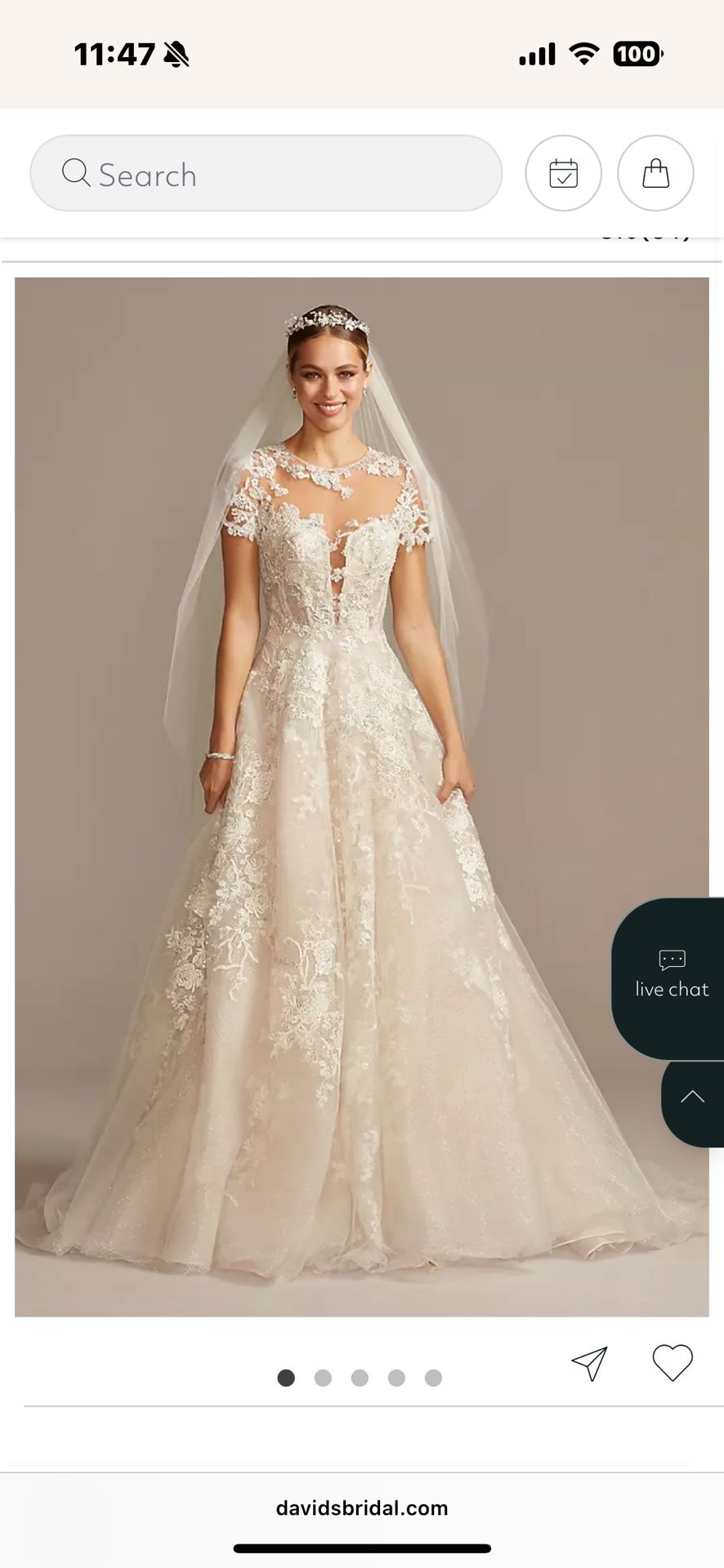Share this dress with the paper plane icon
This screenshot has width=724, height=1568.
[590, 1363]
